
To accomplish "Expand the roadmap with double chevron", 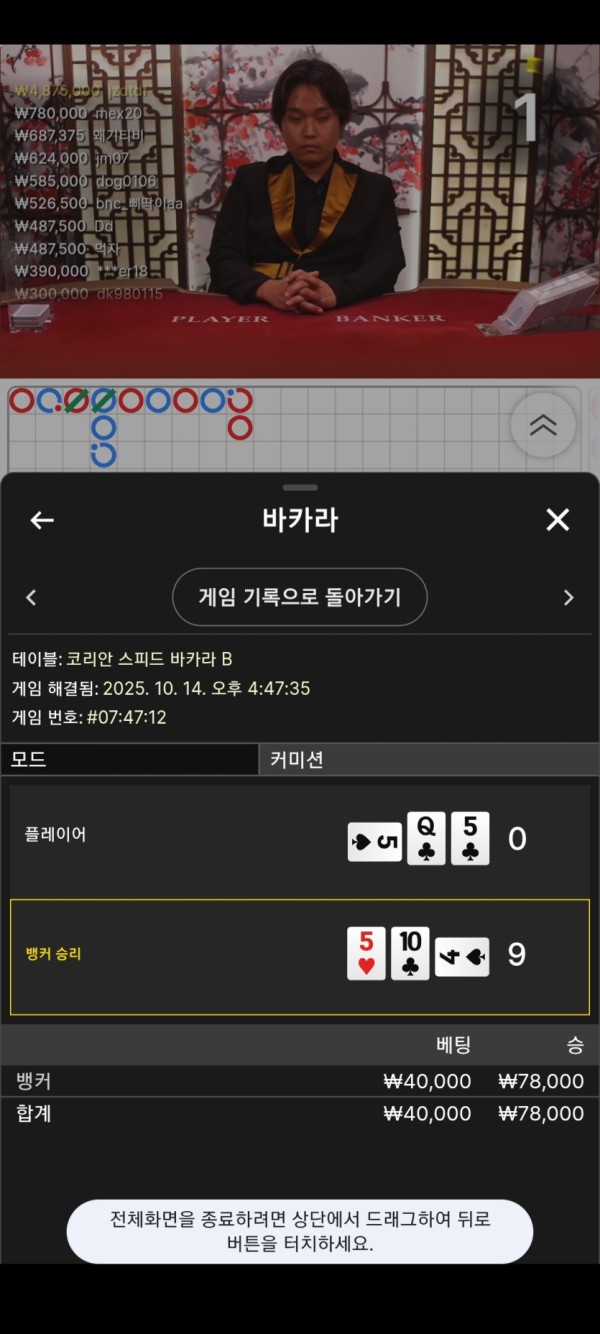I will 543,425.
